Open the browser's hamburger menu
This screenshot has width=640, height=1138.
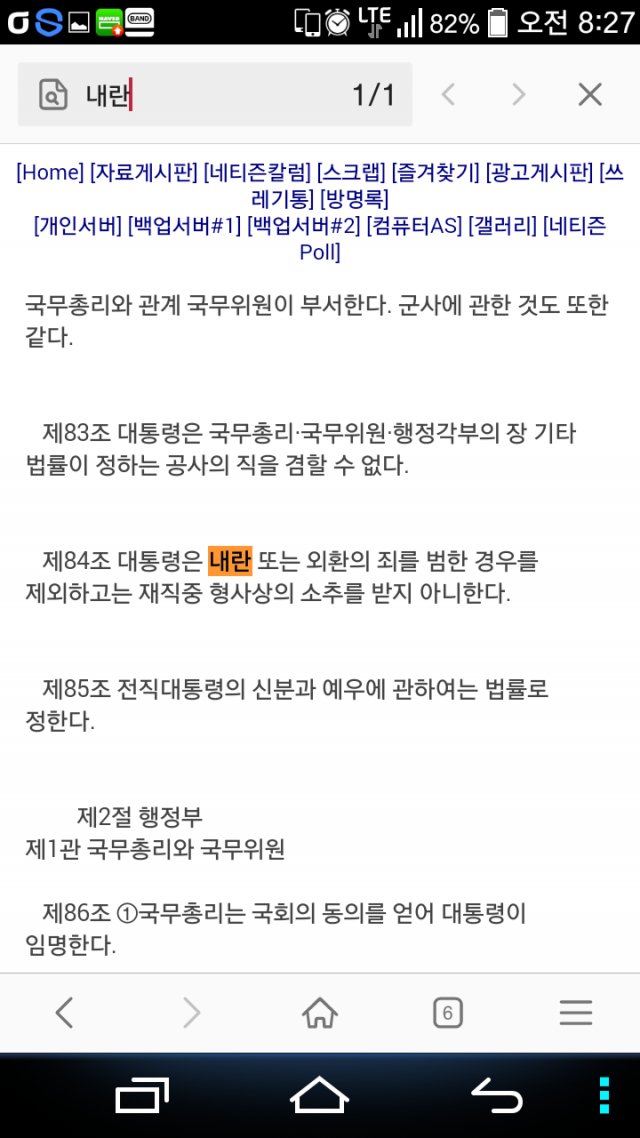coord(576,1012)
